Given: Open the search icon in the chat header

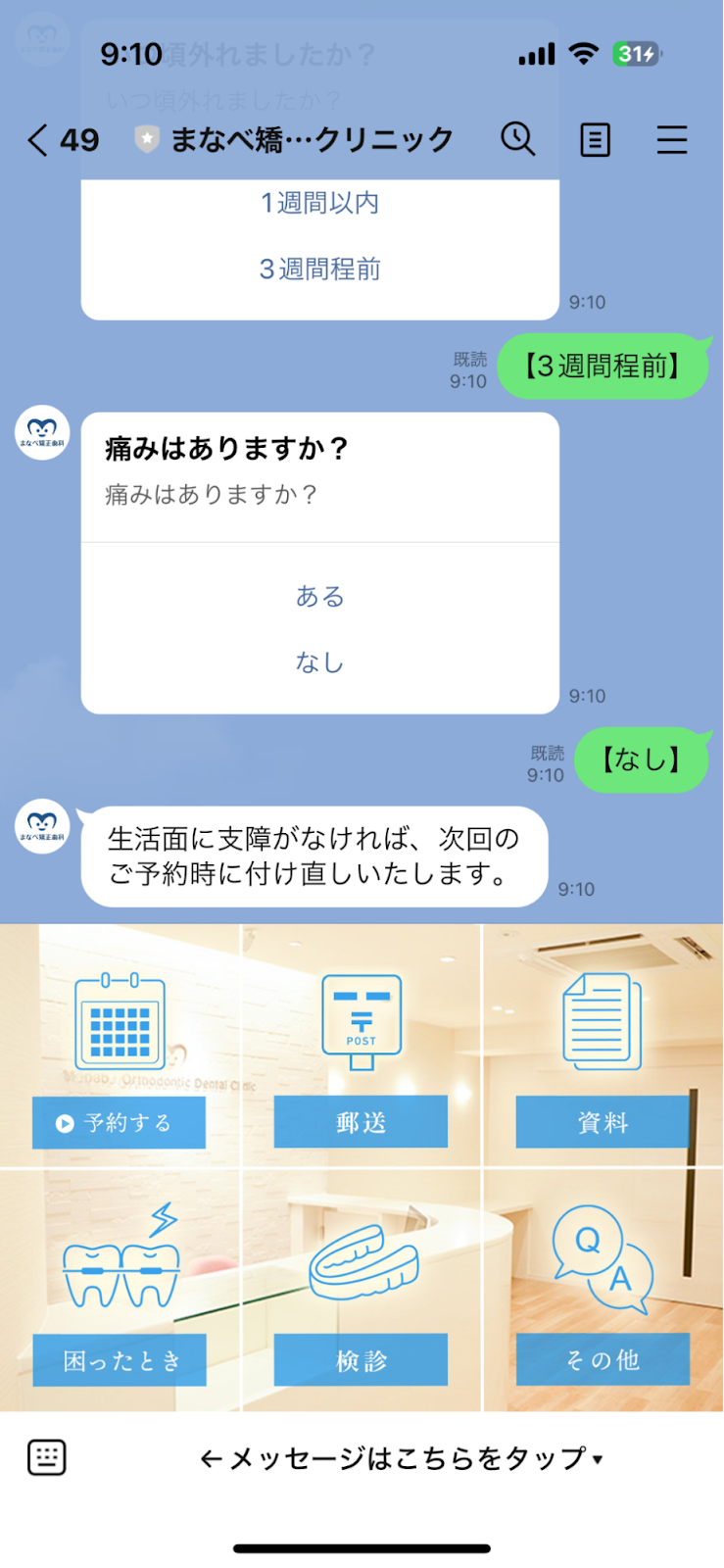Looking at the screenshot, I should click(x=518, y=140).
